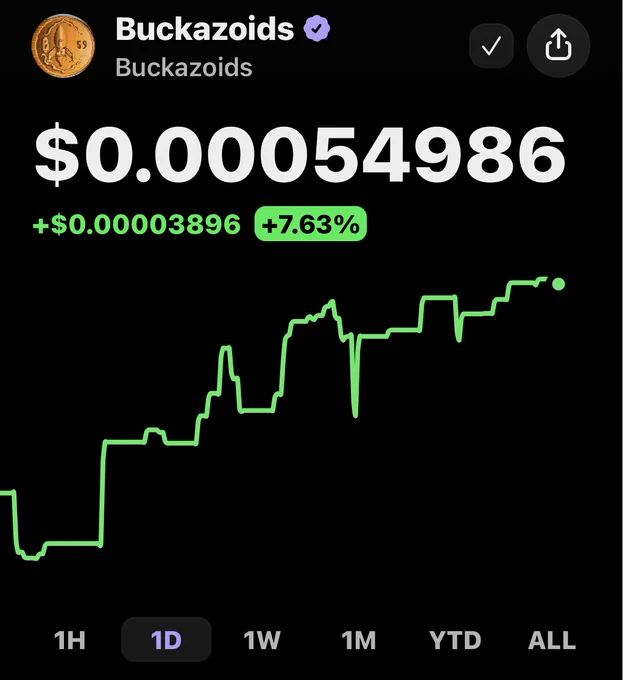Show the ALL time chart
Screen dimensions: 623x680
click(552, 640)
